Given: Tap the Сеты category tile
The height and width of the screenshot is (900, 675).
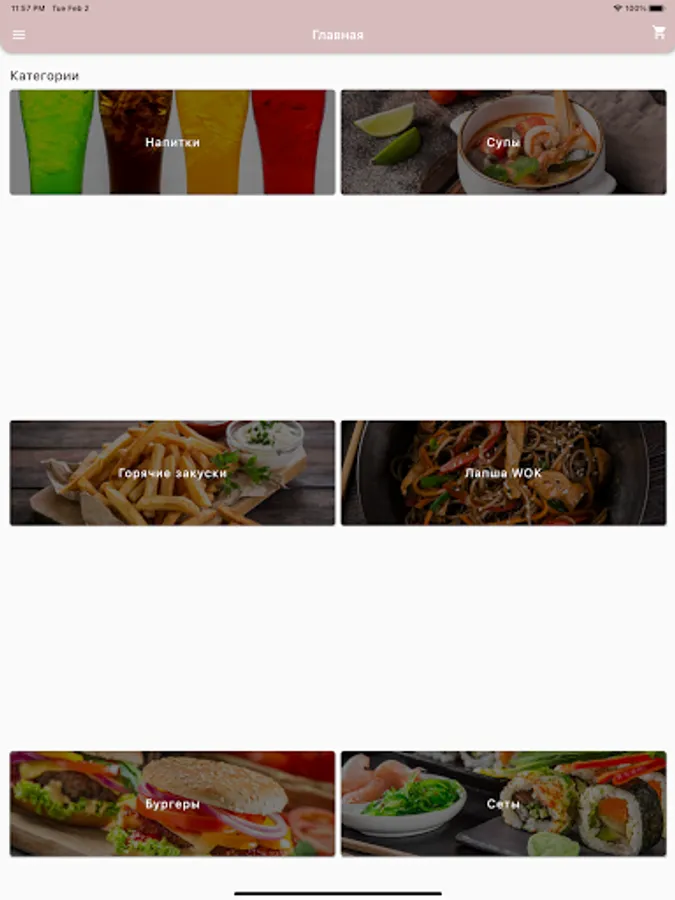Looking at the screenshot, I should (503, 804).
